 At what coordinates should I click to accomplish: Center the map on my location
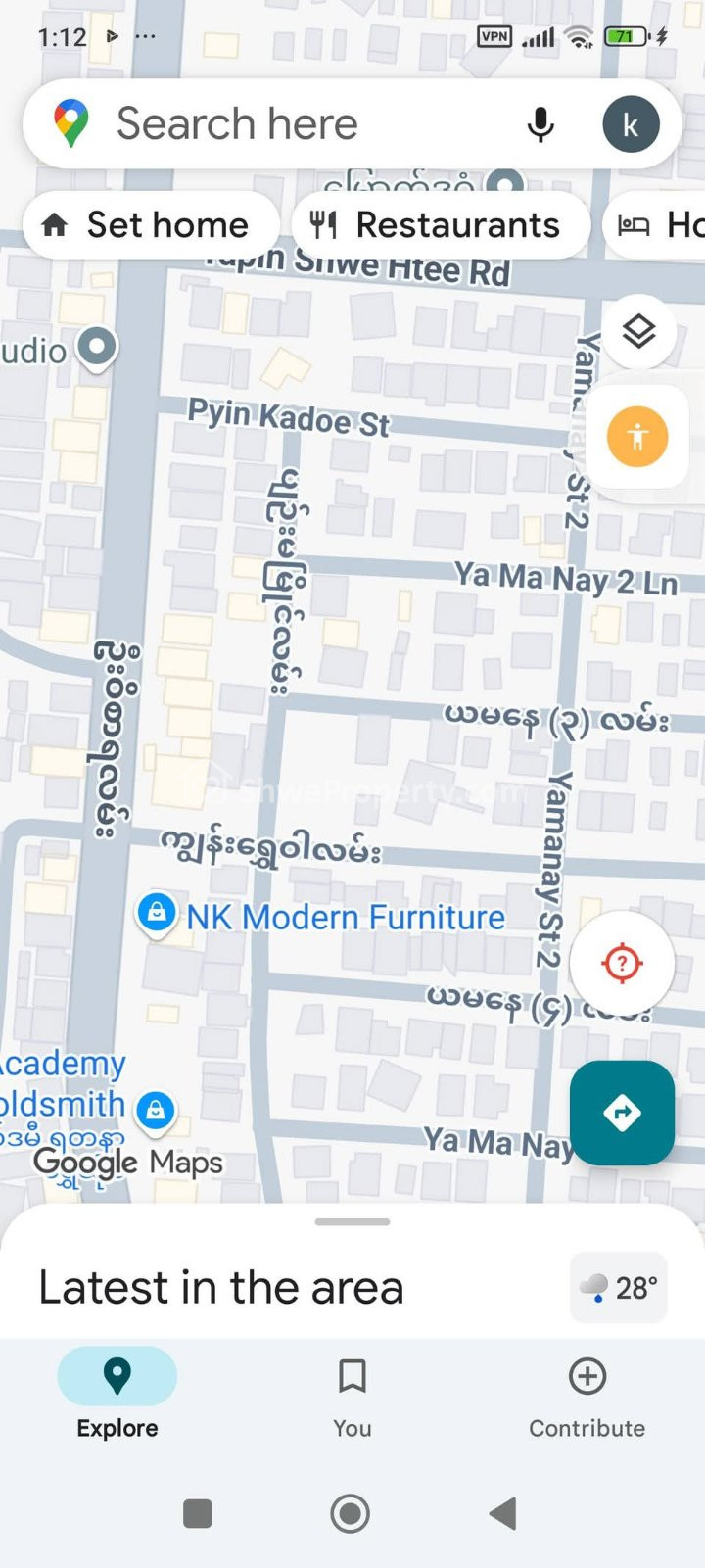pyautogui.click(x=622, y=963)
